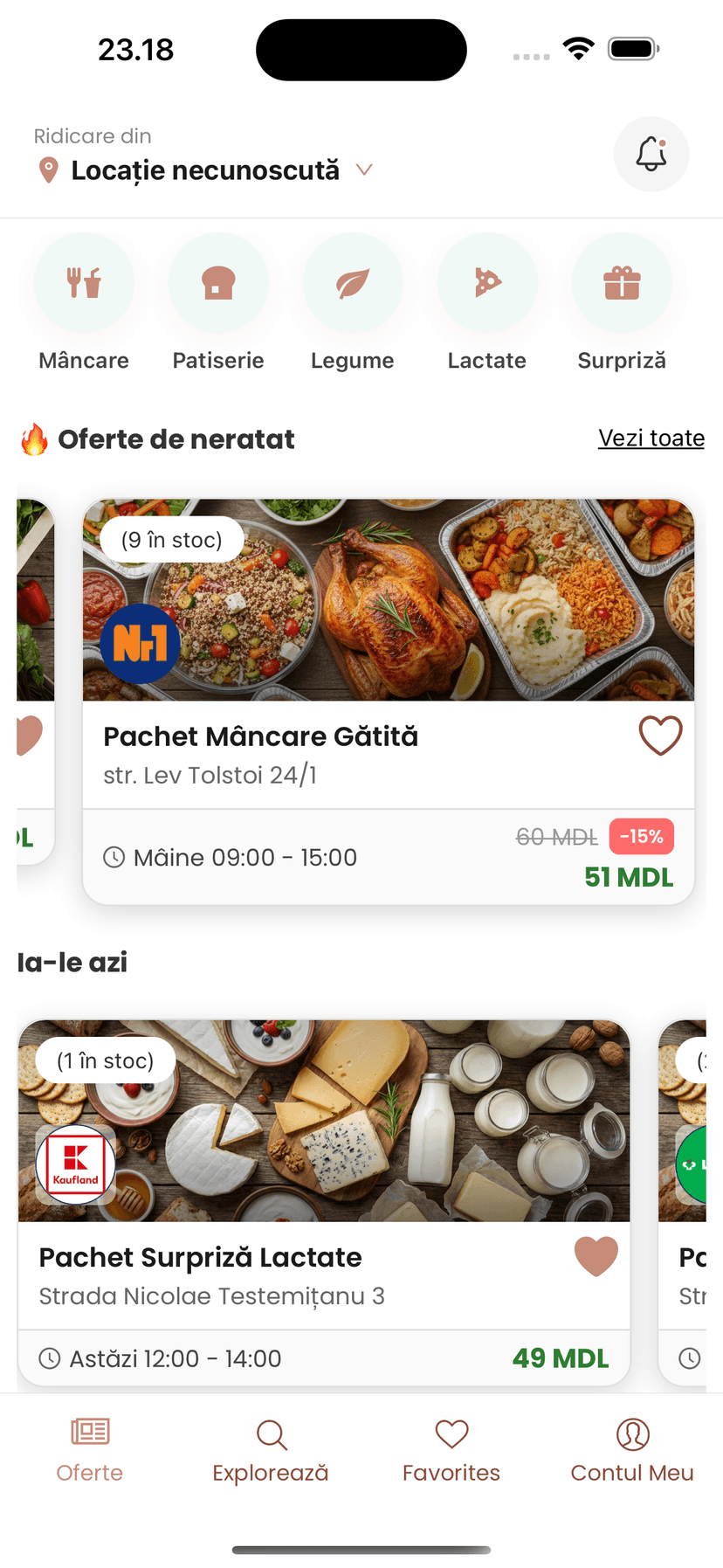The width and height of the screenshot is (723, 1568).
Task: Open the location pin chevron menu
Action: pos(364,170)
